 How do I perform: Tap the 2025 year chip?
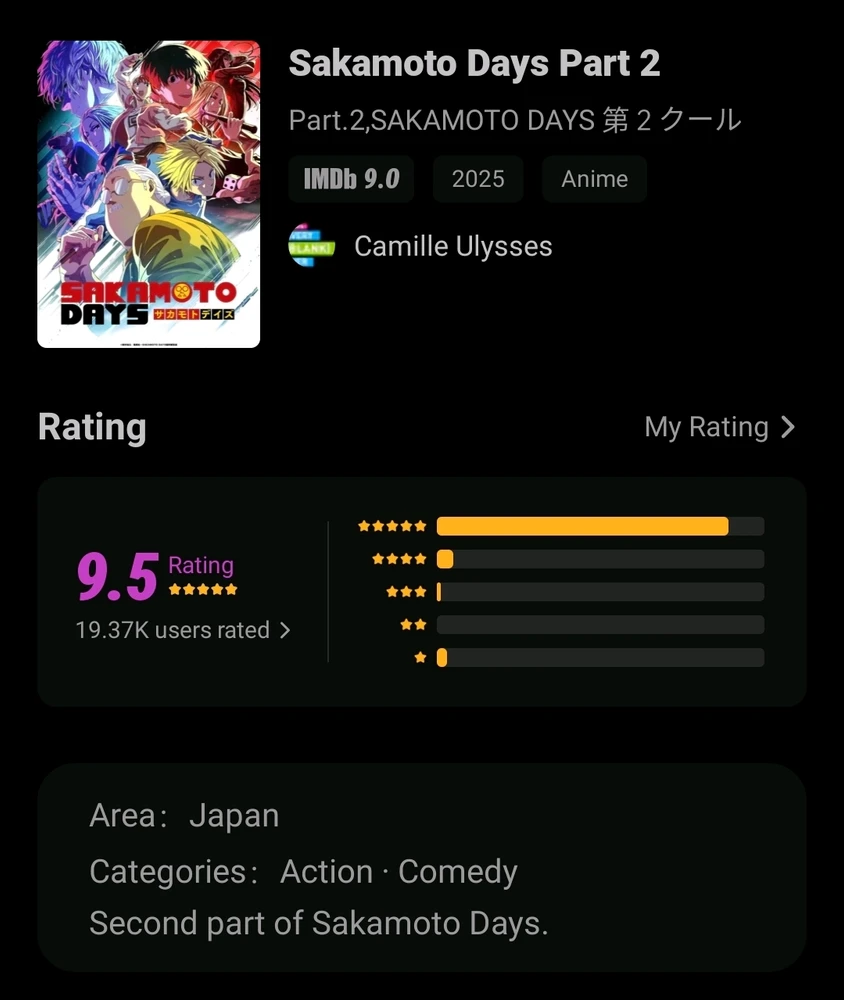pos(478,180)
